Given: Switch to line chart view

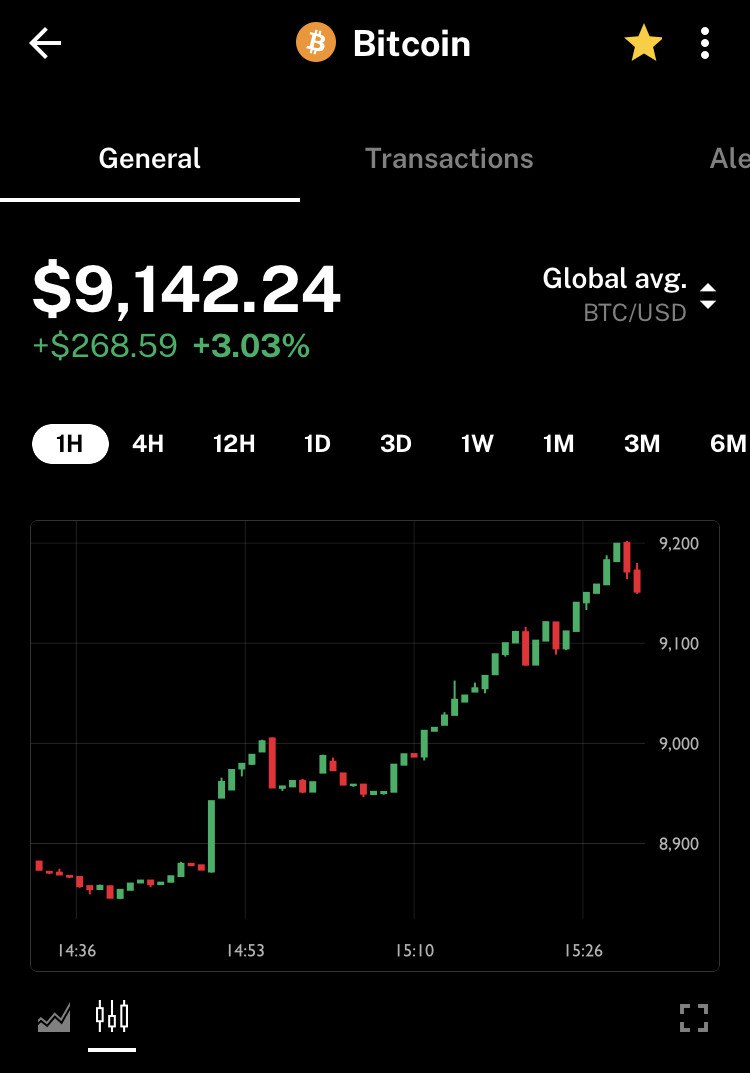Looking at the screenshot, I should click(54, 1018).
